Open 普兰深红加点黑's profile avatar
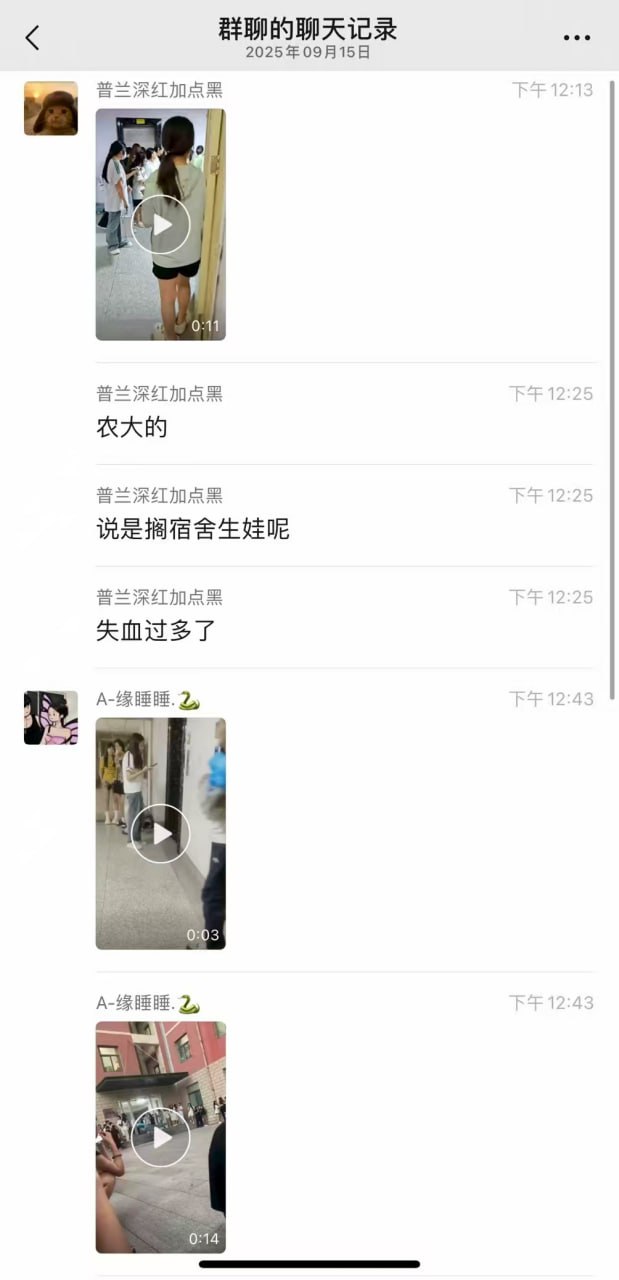 coord(51,108)
